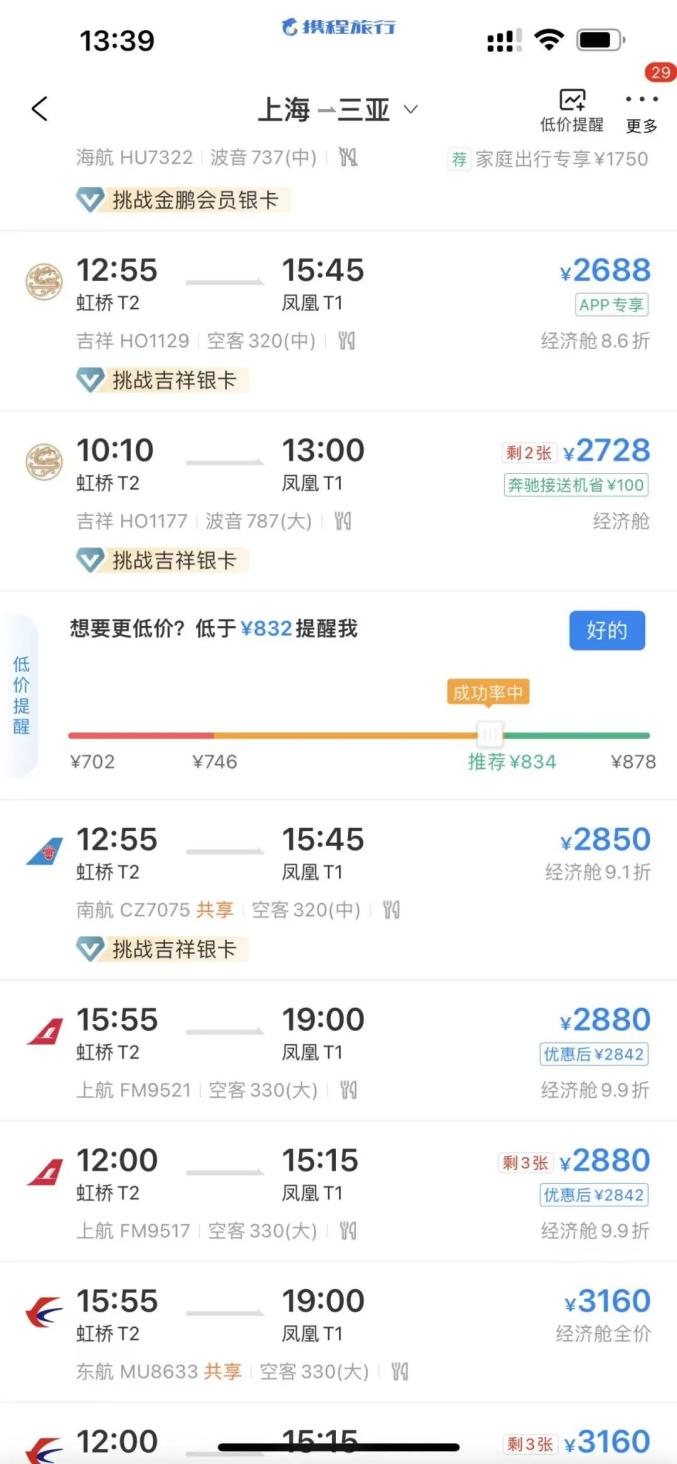Choose Shanghai Airlines flight FM9517 at 12:00
Screen dimensions: 677x1464
click(x=338, y=1193)
